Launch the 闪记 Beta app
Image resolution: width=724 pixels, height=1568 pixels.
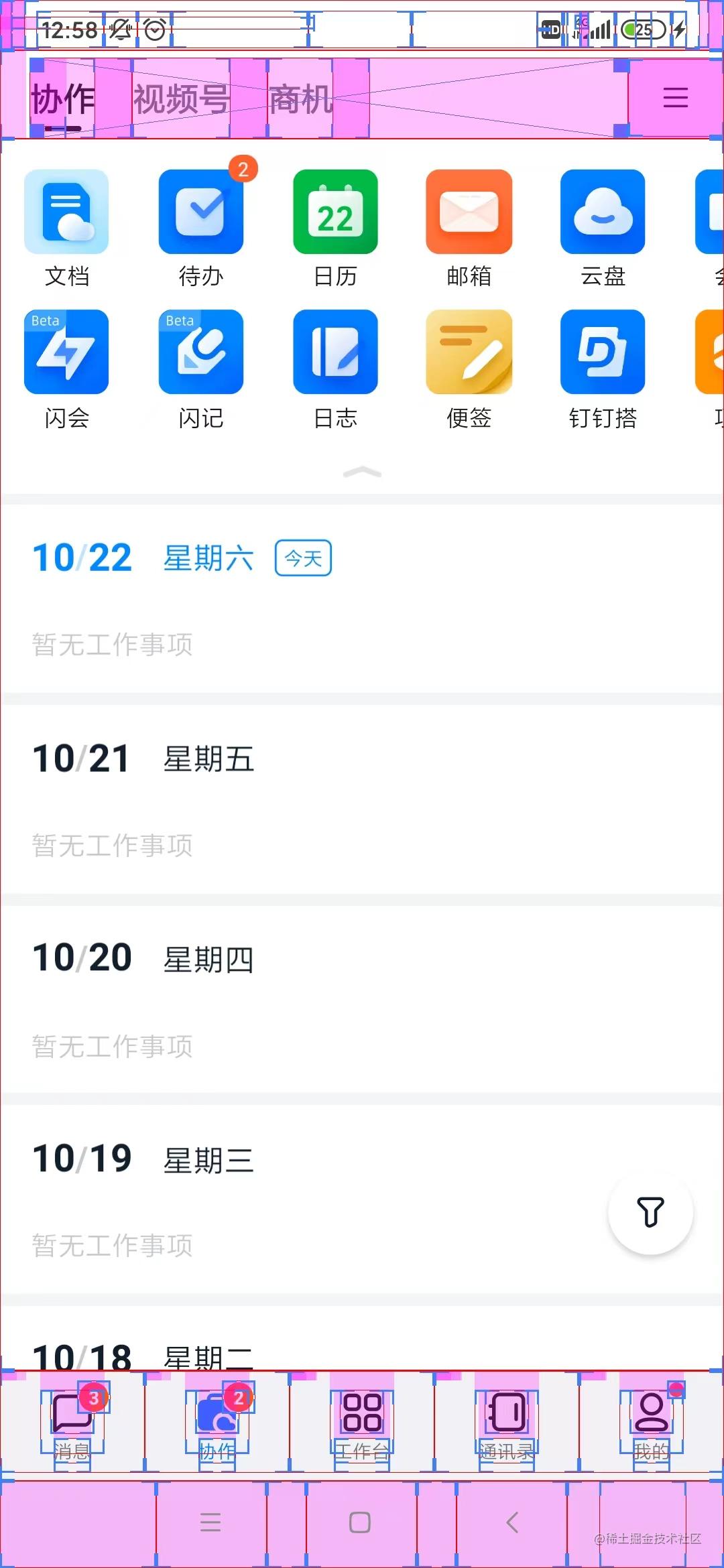(x=201, y=352)
